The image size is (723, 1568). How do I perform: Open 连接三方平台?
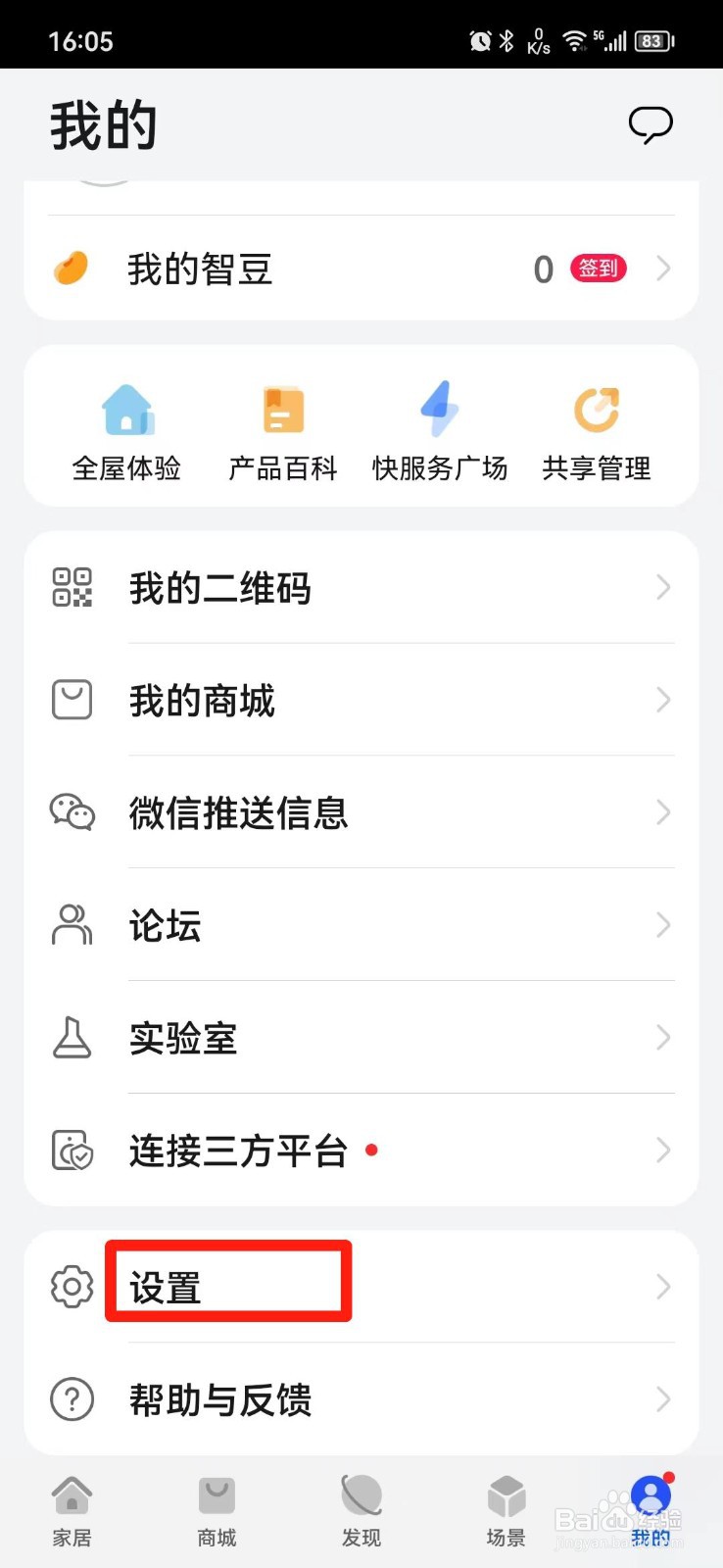[361, 1151]
